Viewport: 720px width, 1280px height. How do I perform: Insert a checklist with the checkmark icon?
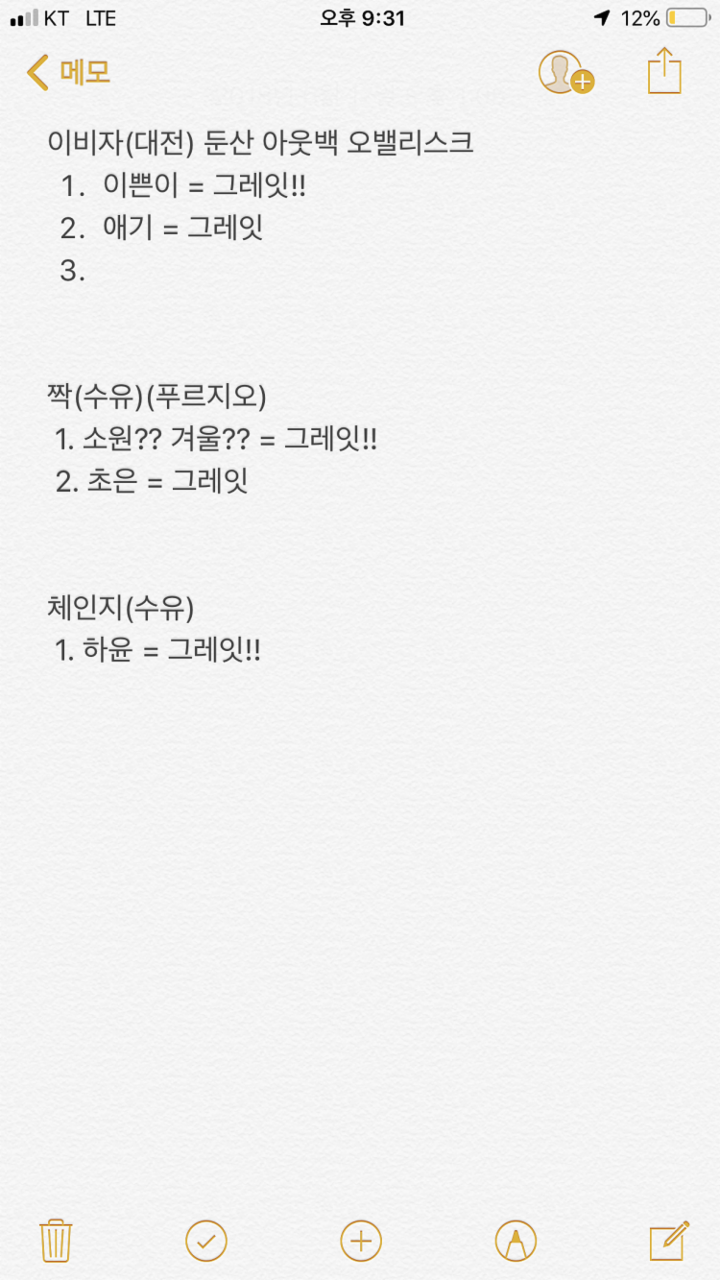tap(206, 1241)
